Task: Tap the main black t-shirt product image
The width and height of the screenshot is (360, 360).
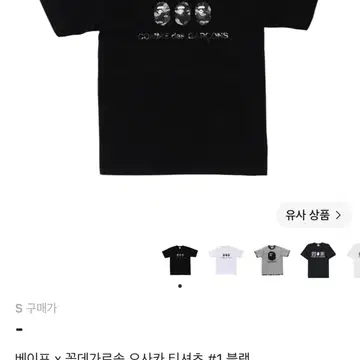Action: coord(180,87)
